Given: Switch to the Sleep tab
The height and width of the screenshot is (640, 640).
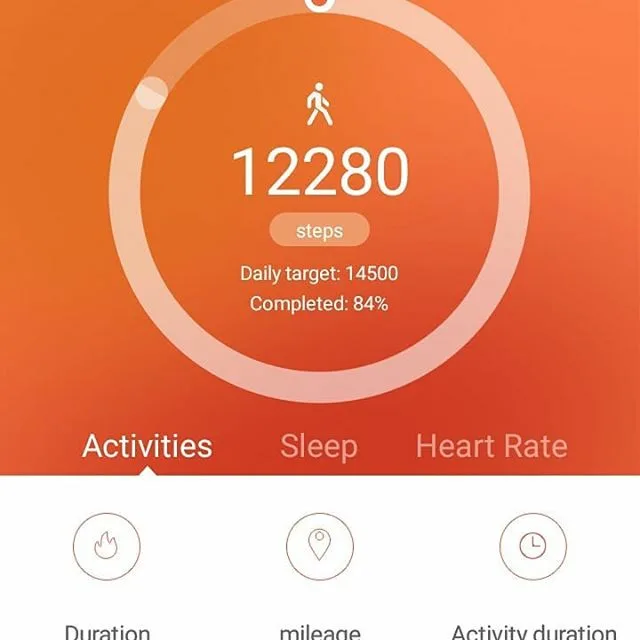Looking at the screenshot, I should coord(318,446).
